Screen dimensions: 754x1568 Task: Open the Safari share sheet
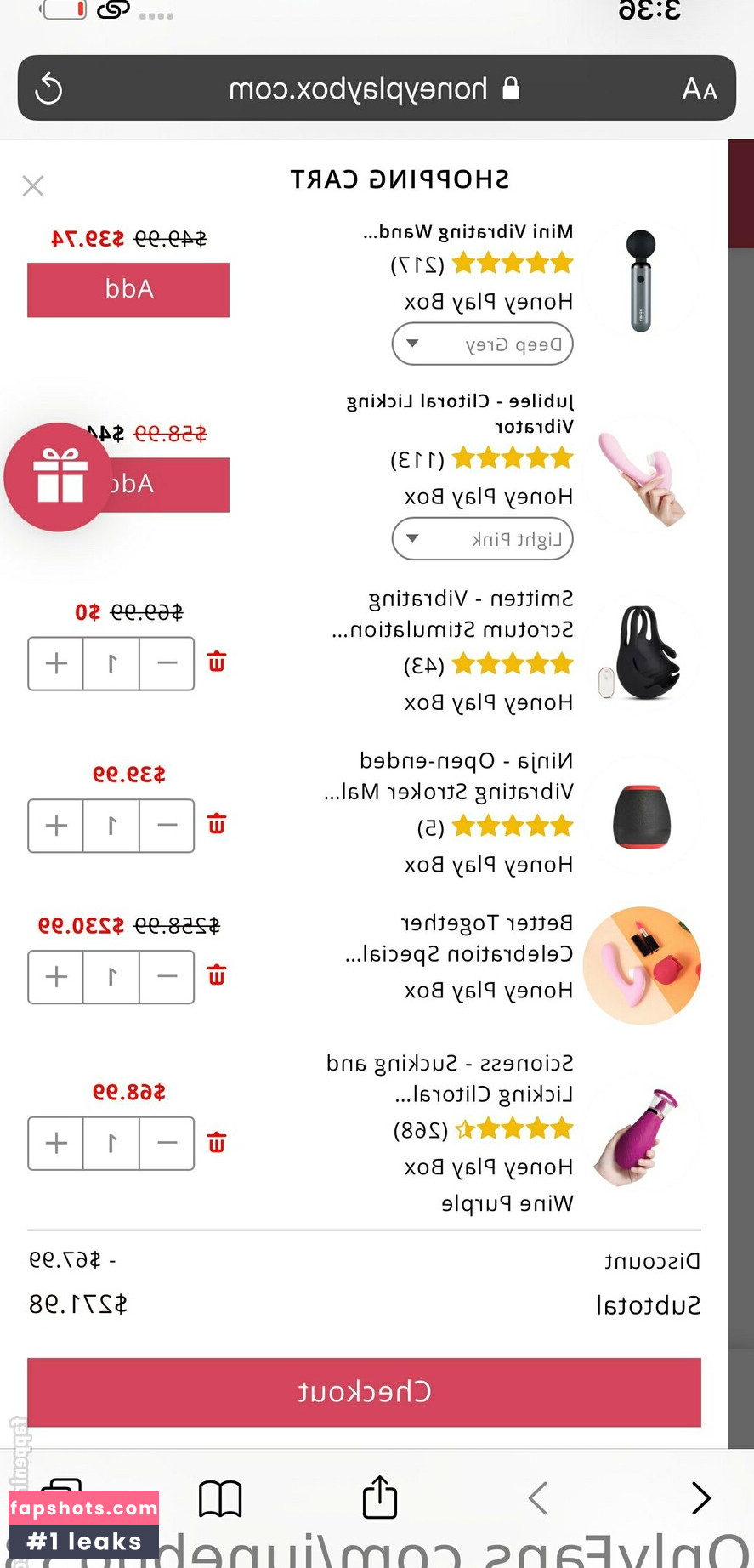[379, 1497]
